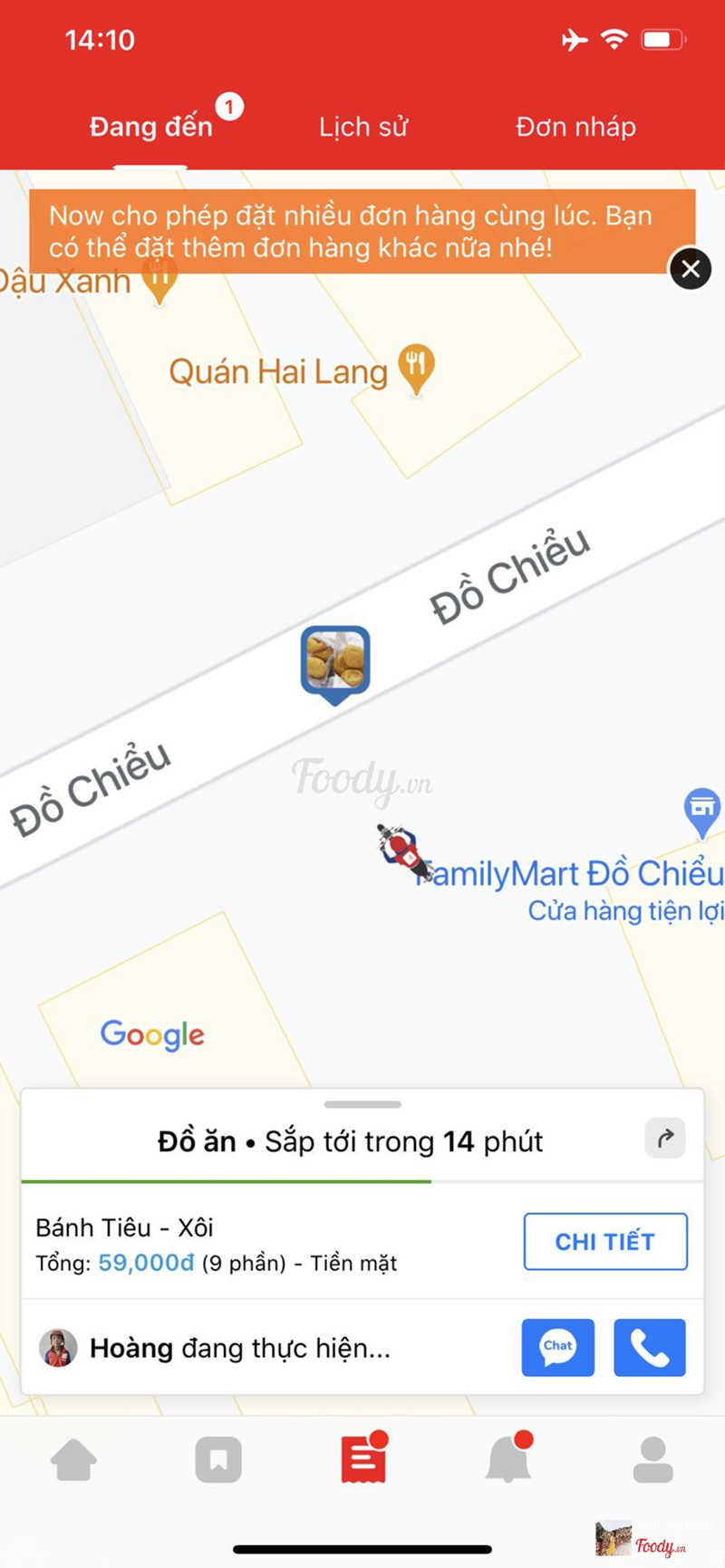Switch to the Lịch sử tab
Image resolution: width=725 pixels, height=1568 pixels.
click(363, 127)
